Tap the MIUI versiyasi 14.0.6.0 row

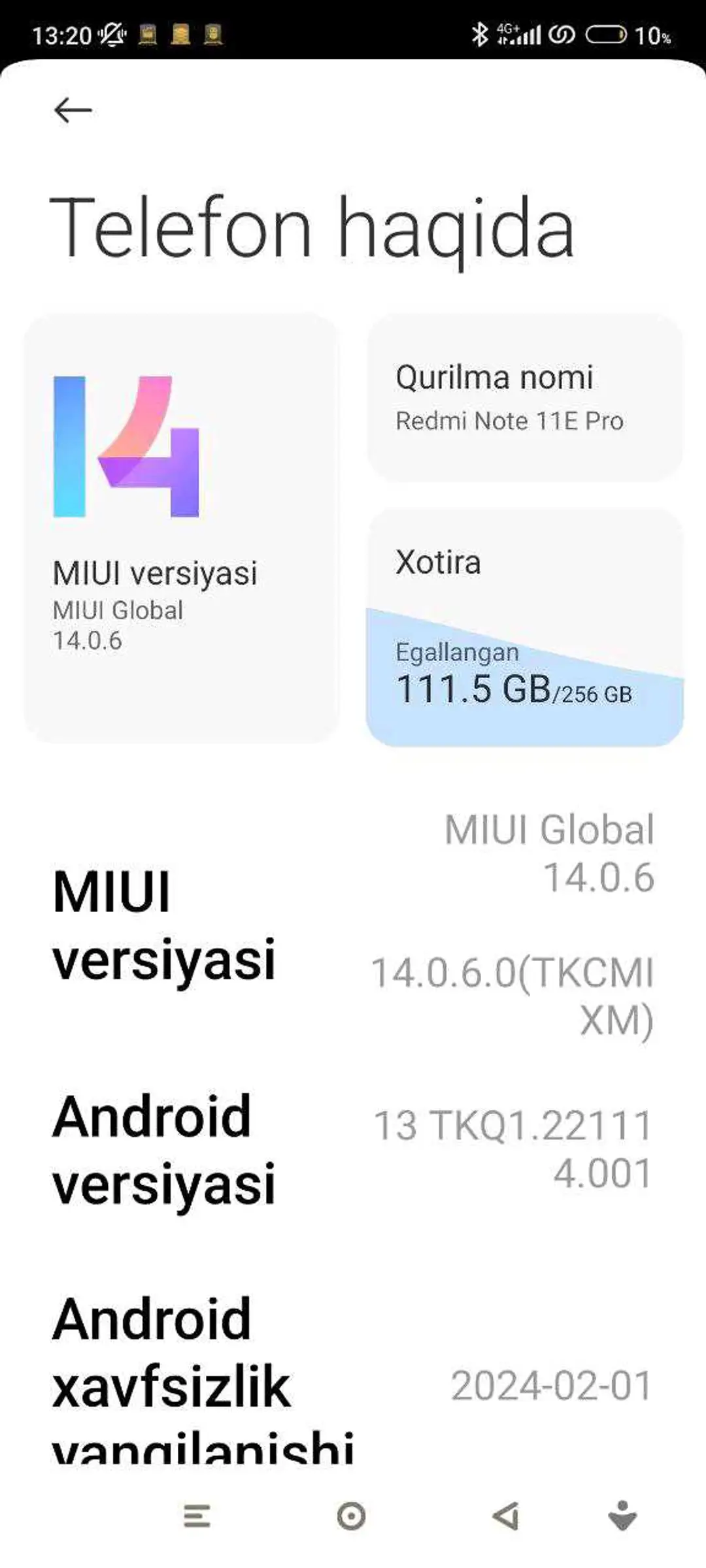click(x=353, y=924)
